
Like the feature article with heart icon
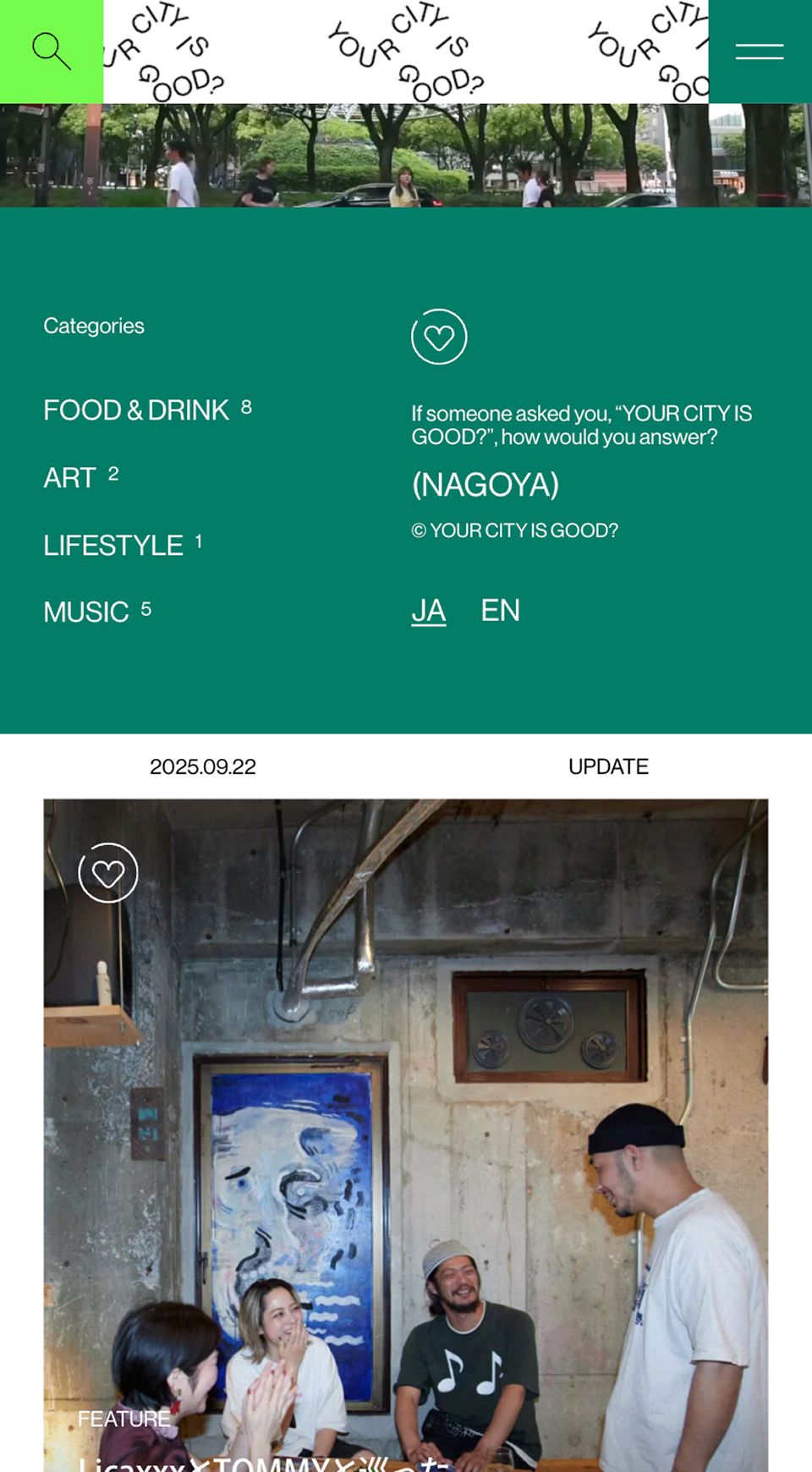pos(108,873)
